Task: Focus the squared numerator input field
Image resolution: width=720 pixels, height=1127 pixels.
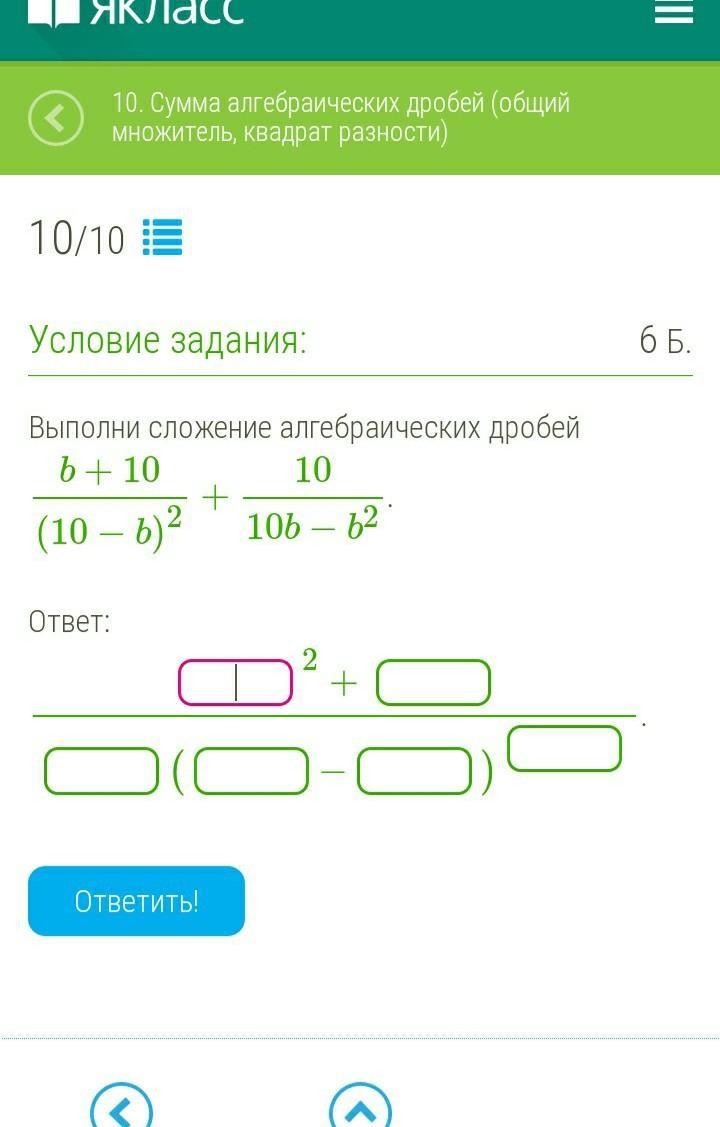Action: [x=236, y=683]
